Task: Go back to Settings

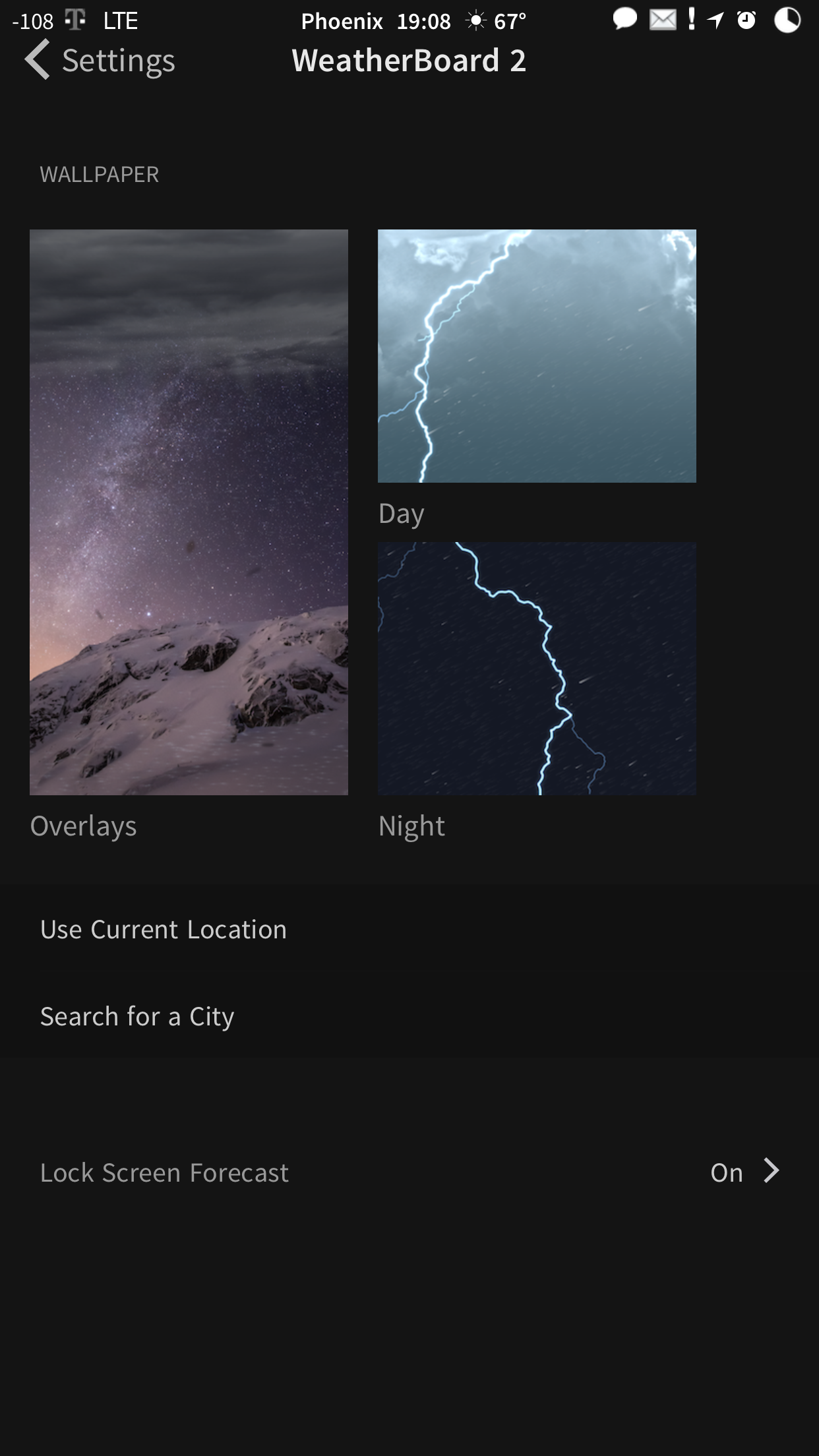Action: tap(100, 61)
